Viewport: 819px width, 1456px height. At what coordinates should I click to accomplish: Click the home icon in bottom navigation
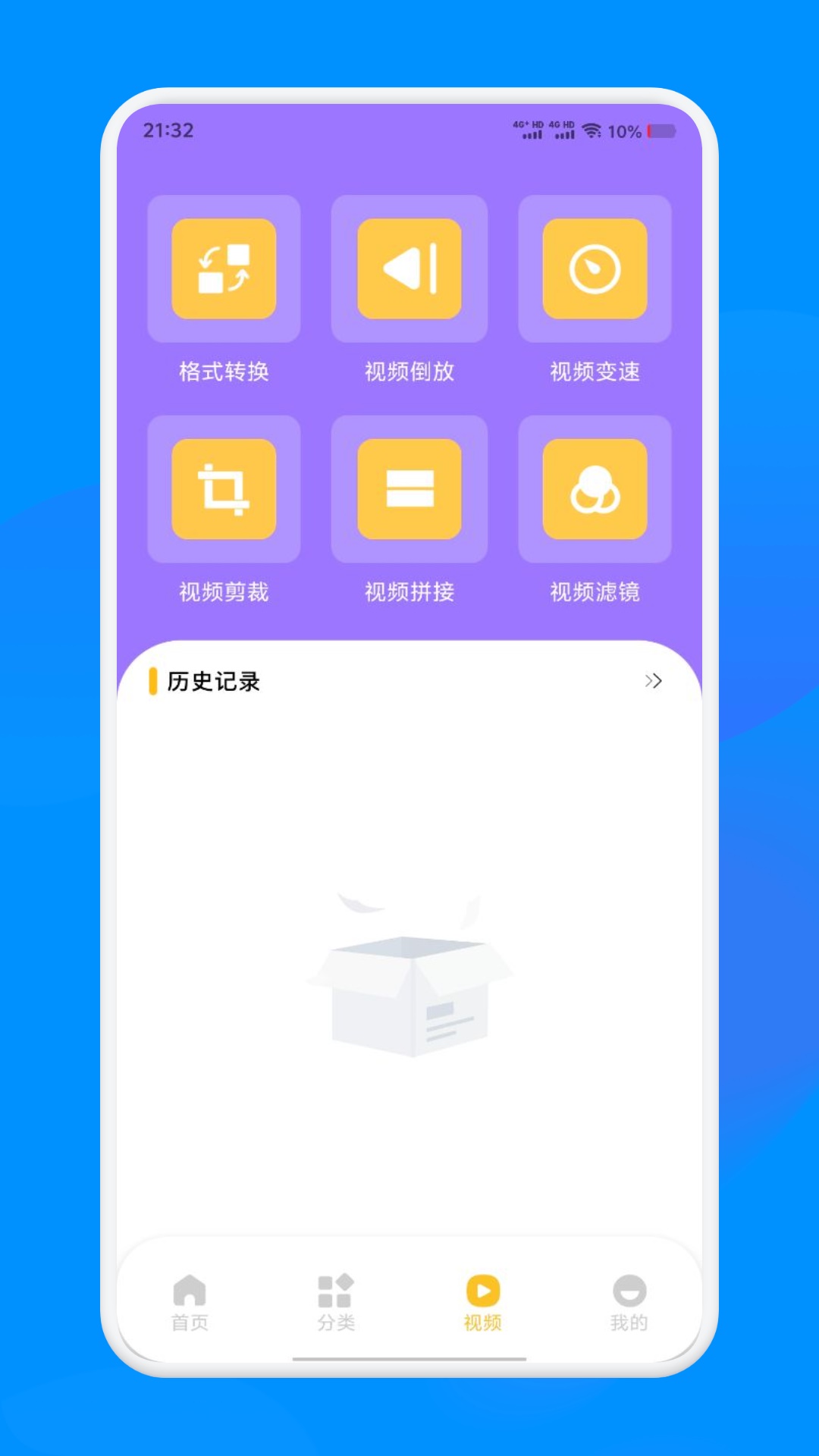(x=188, y=1283)
